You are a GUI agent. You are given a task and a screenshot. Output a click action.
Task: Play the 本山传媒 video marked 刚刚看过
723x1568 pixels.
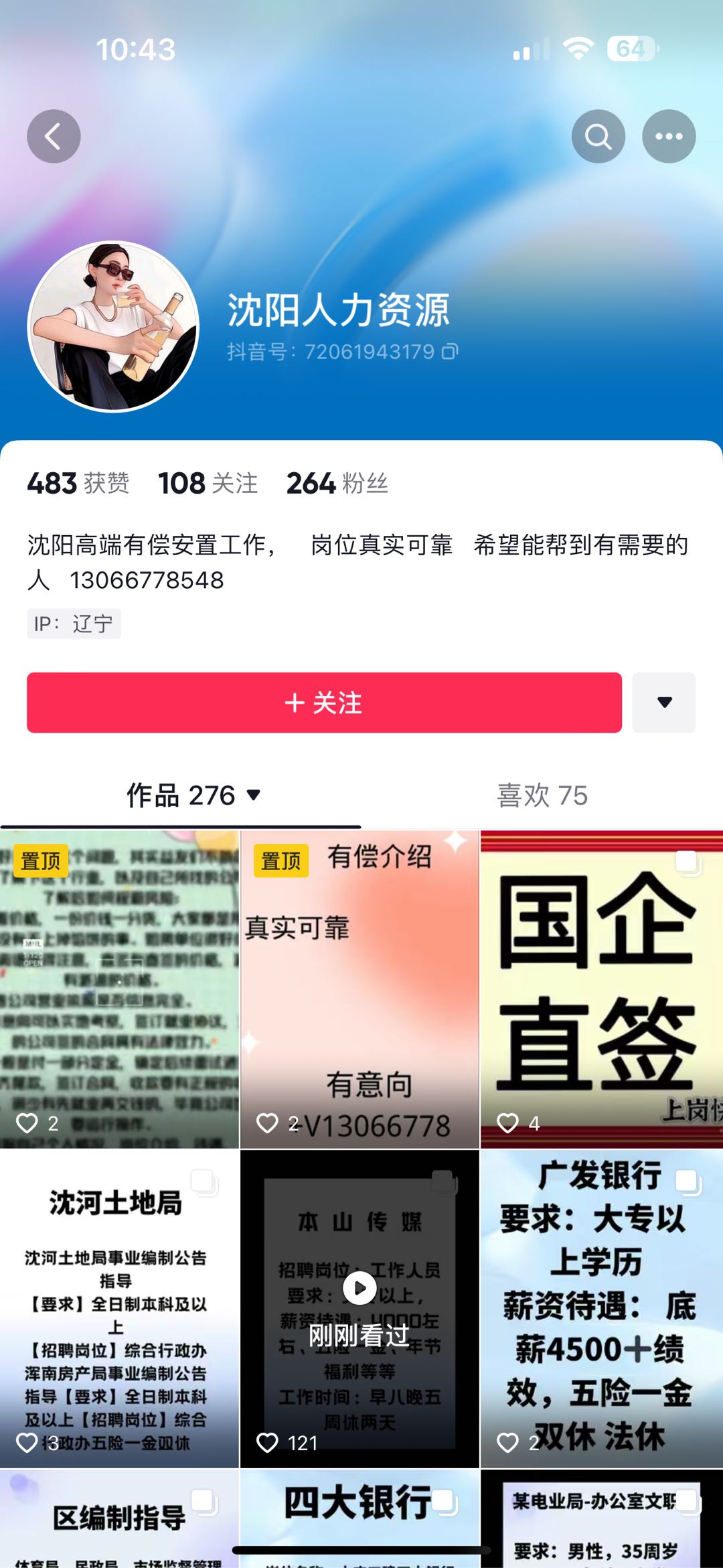click(359, 1309)
